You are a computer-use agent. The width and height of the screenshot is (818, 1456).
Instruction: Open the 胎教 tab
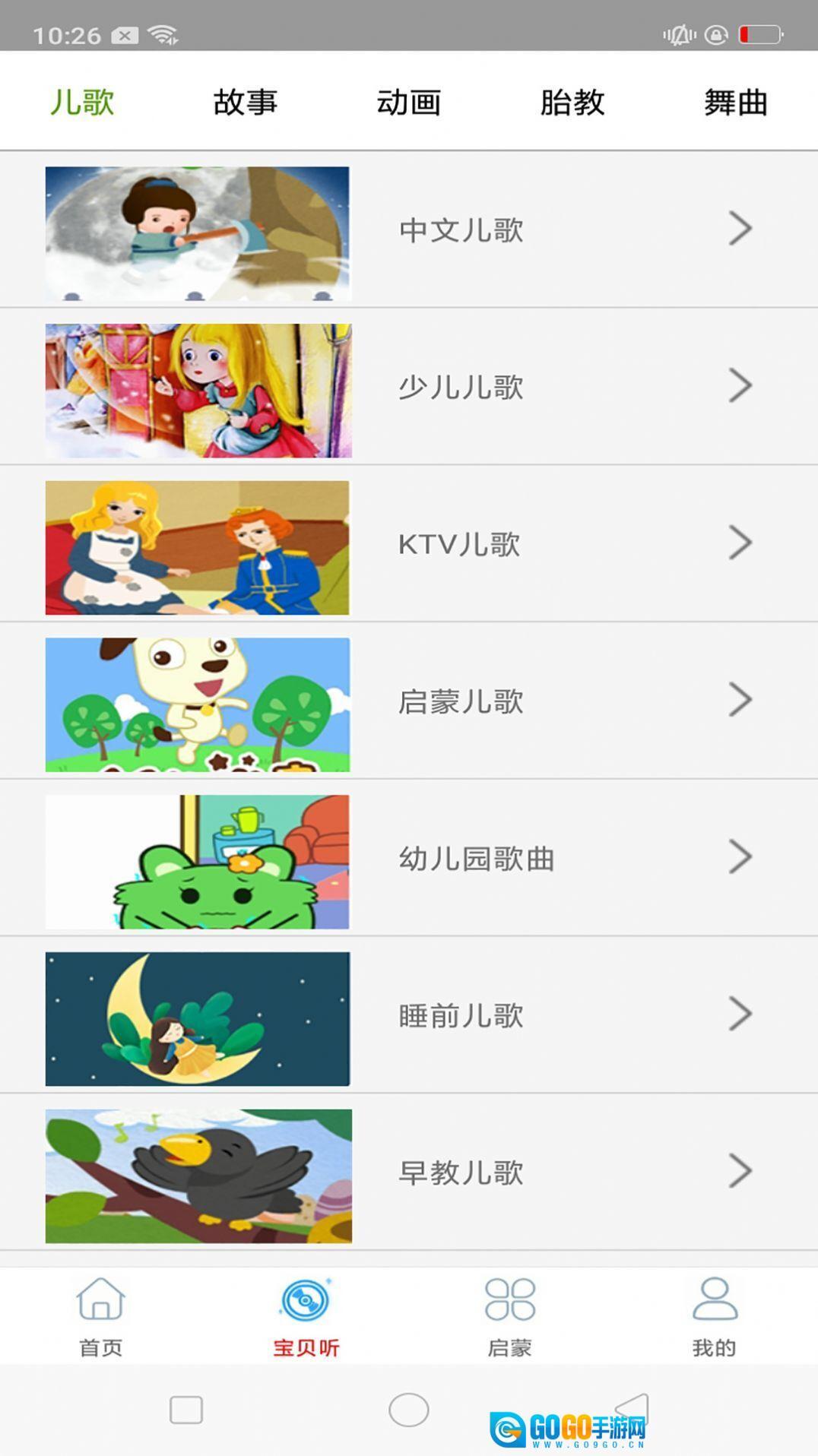point(572,102)
